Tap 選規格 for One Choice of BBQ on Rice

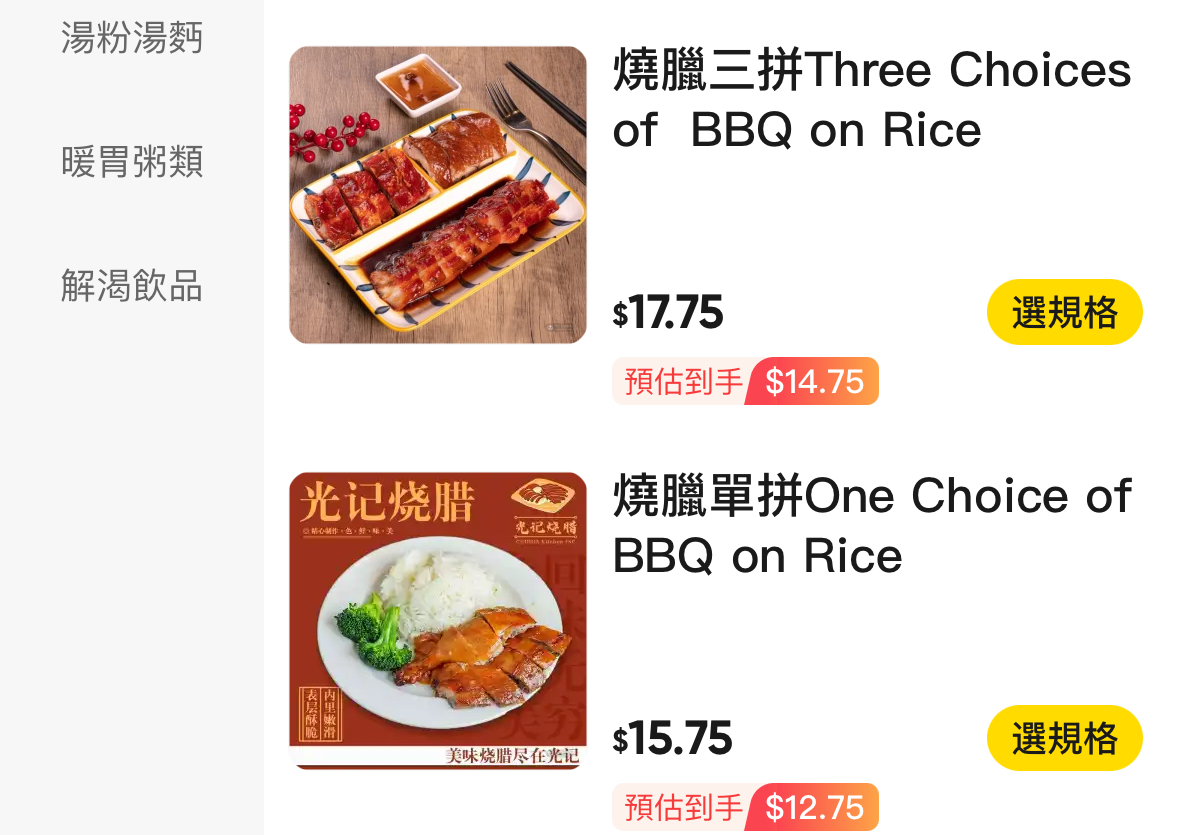(1064, 739)
